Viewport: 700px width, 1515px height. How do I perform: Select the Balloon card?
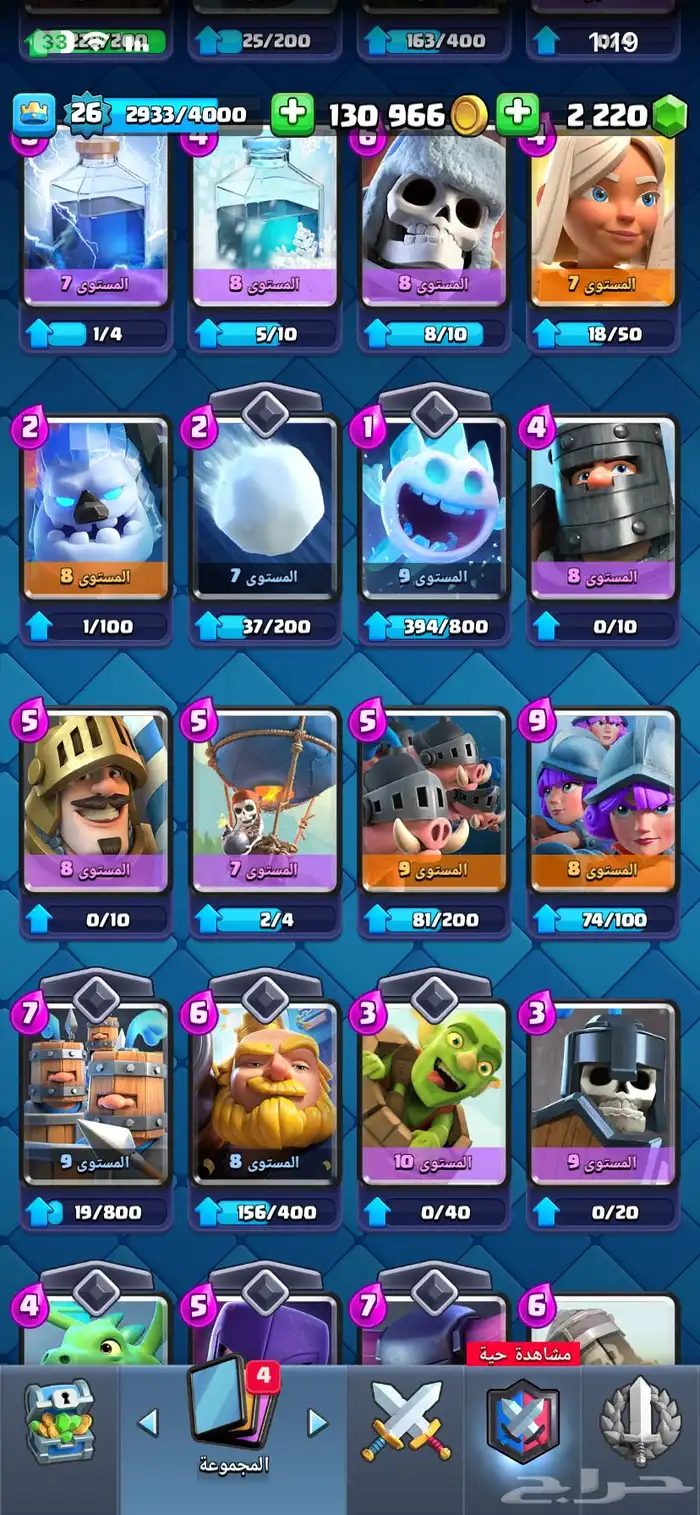click(x=265, y=802)
